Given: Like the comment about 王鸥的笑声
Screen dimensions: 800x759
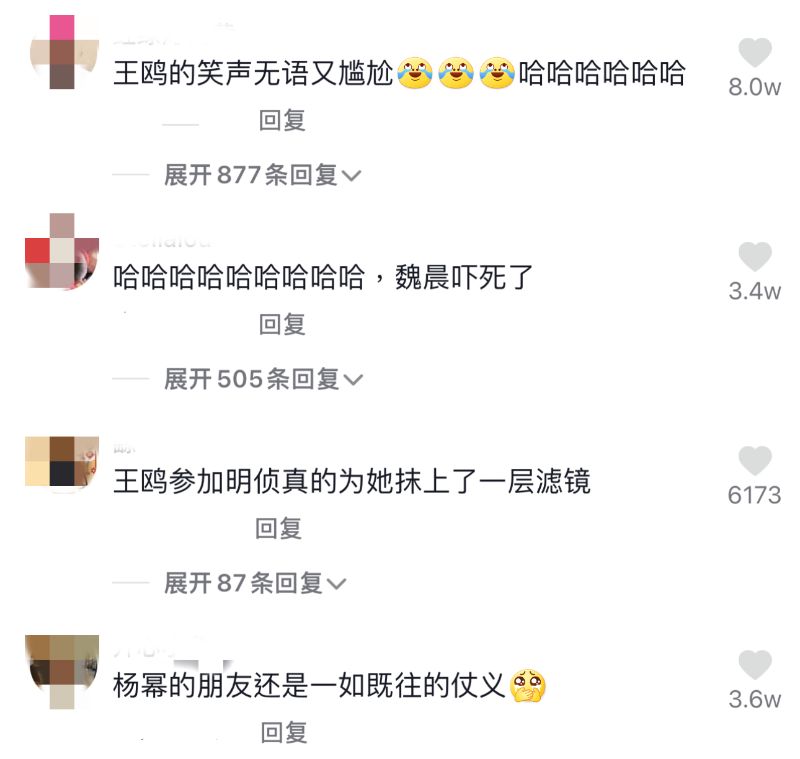Looking at the screenshot, I should (x=755, y=53).
